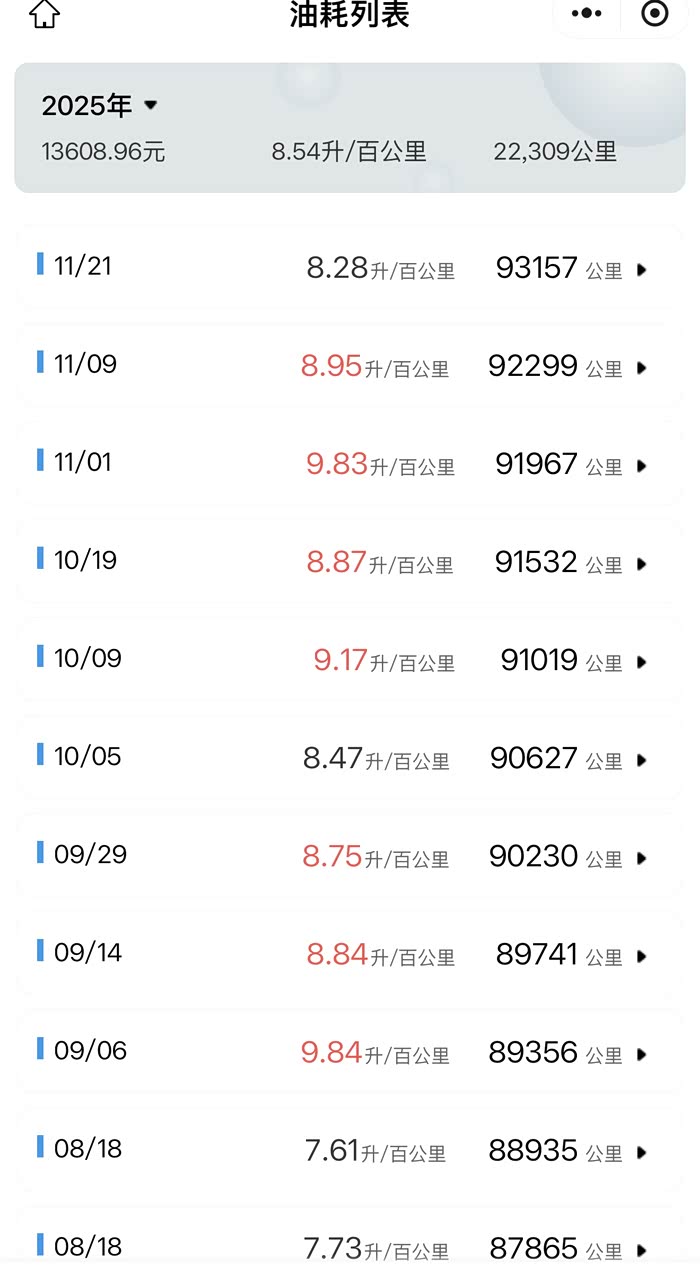Close the mini program via circle button
This screenshot has width=700, height=1273.
(x=654, y=14)
